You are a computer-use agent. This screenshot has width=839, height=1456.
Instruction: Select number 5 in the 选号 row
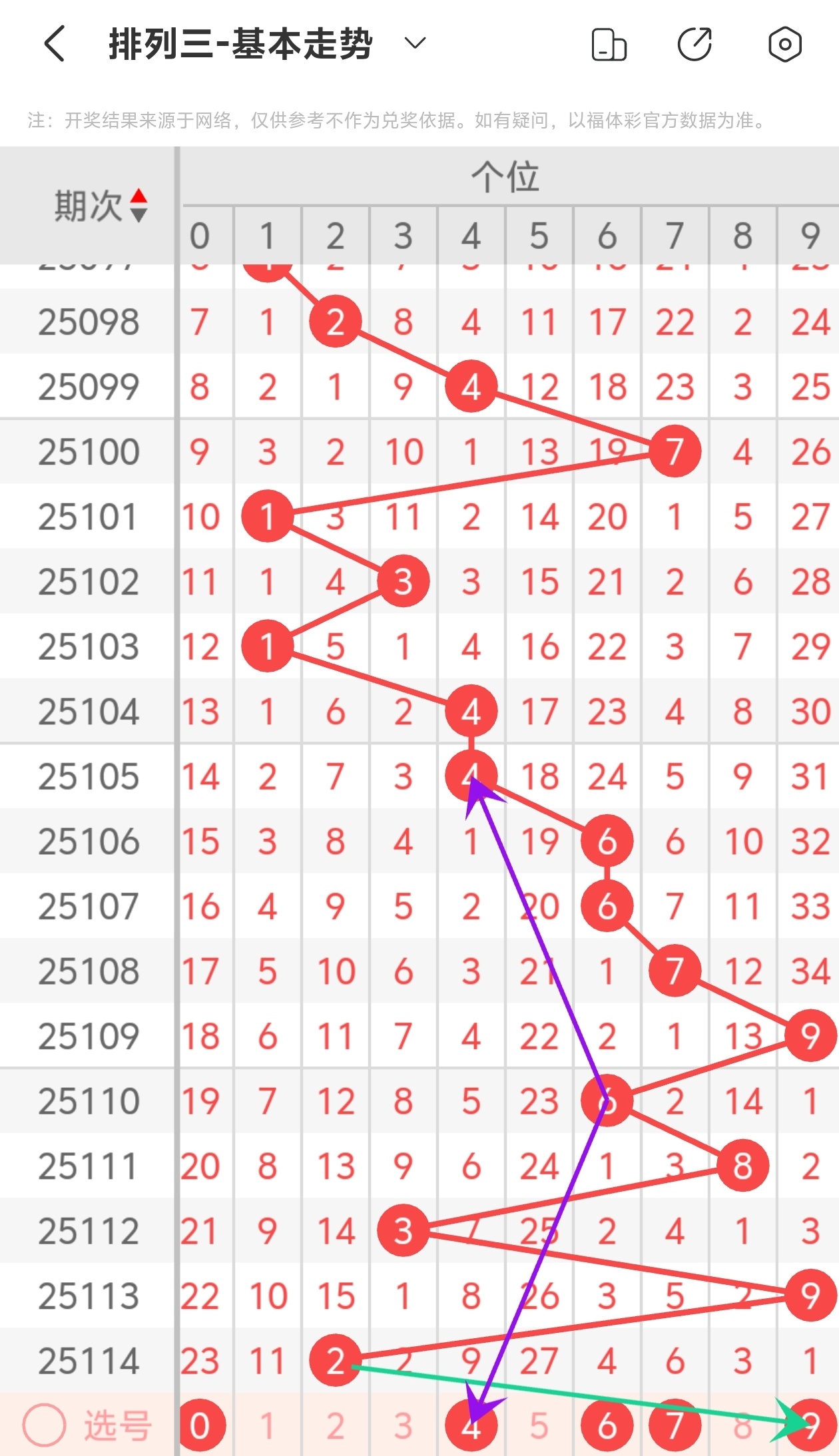[x=539, y=1426]
